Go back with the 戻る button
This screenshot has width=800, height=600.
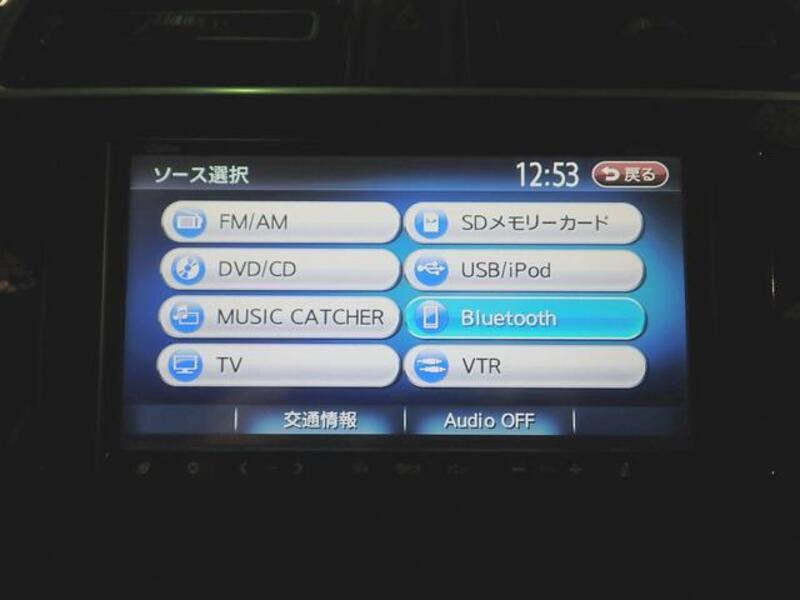630,174
